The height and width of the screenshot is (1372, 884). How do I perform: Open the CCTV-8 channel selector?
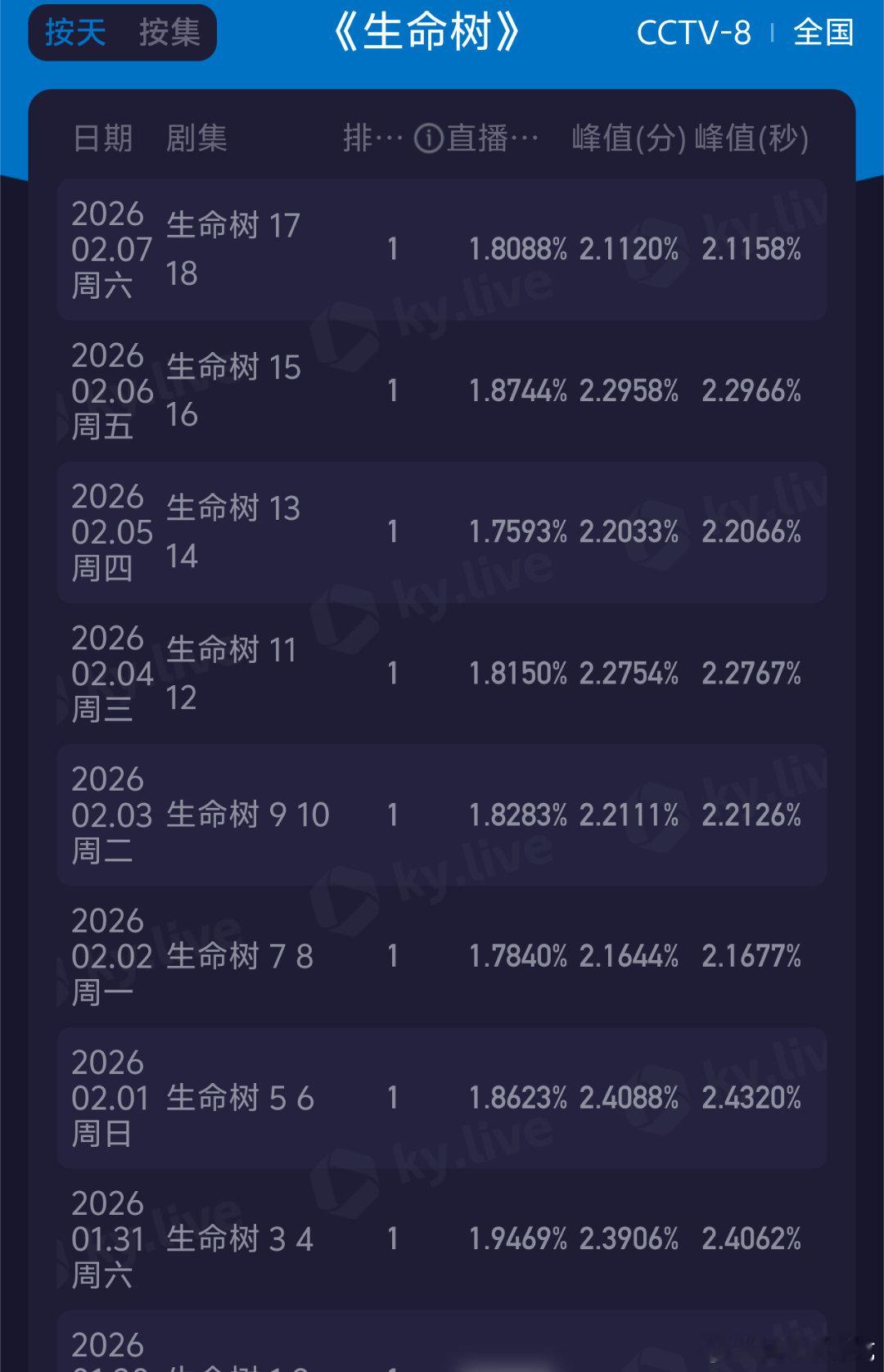tap(695, 34)
